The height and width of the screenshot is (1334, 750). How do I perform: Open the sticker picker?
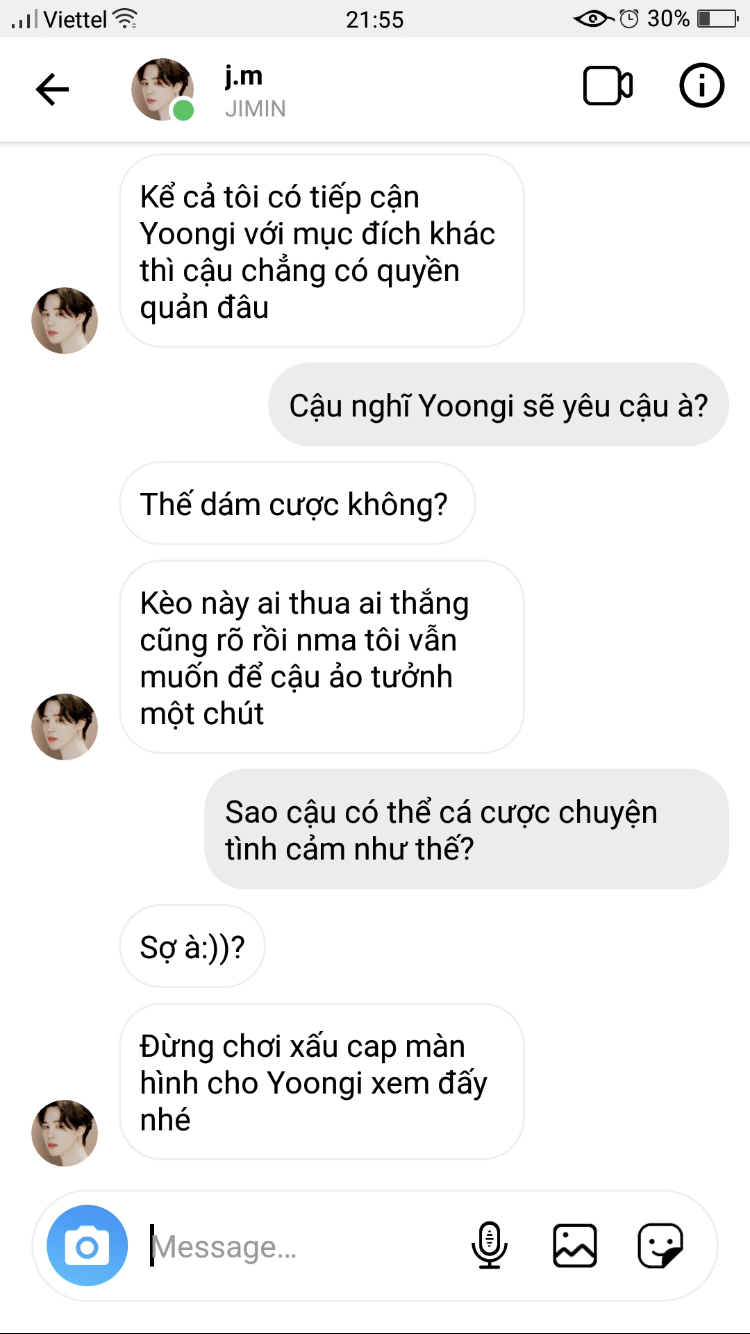[x=660, y=1246]
